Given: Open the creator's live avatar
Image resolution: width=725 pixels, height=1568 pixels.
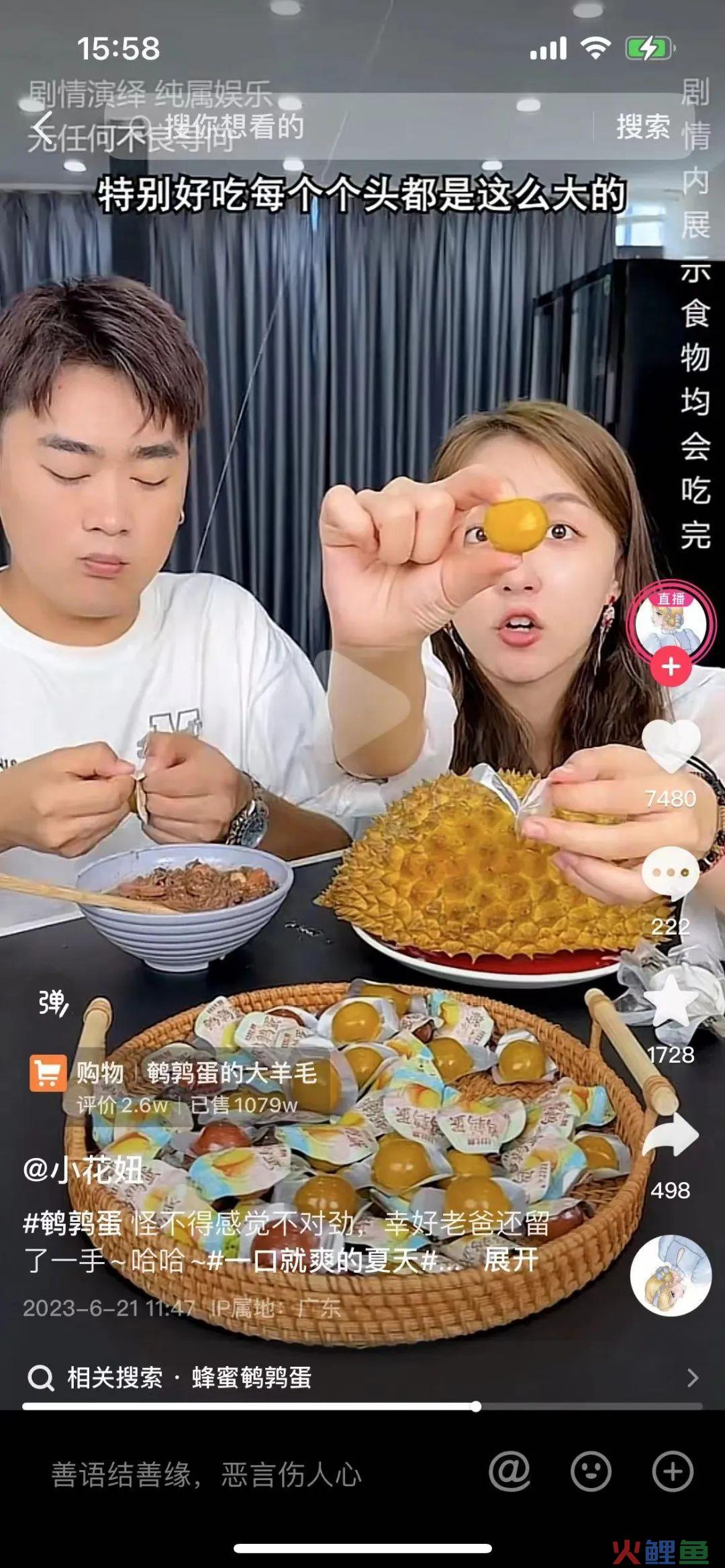Looking at the screenshot, I should (671, 622).
